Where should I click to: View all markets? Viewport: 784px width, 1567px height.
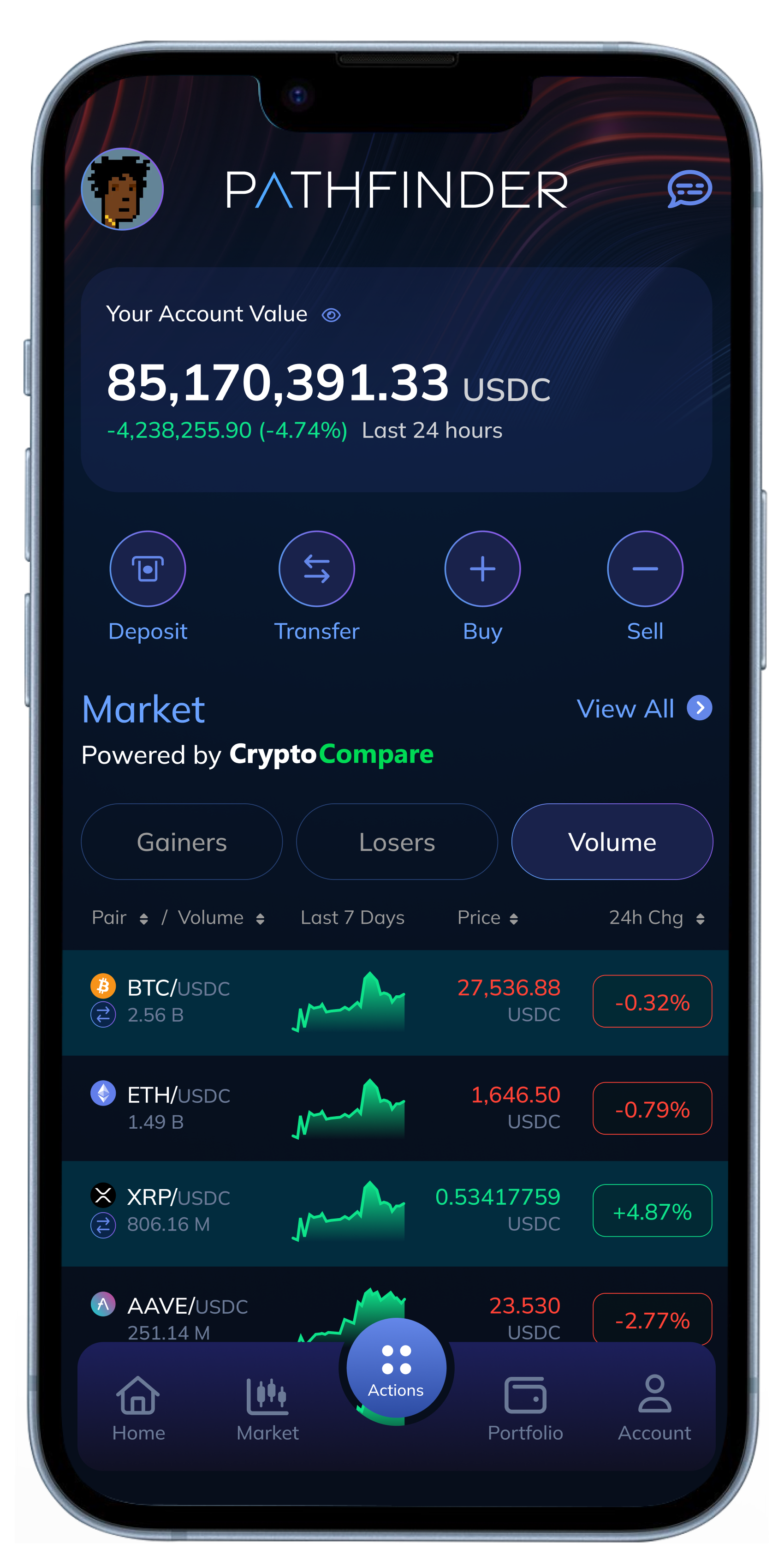pos(643,709)
